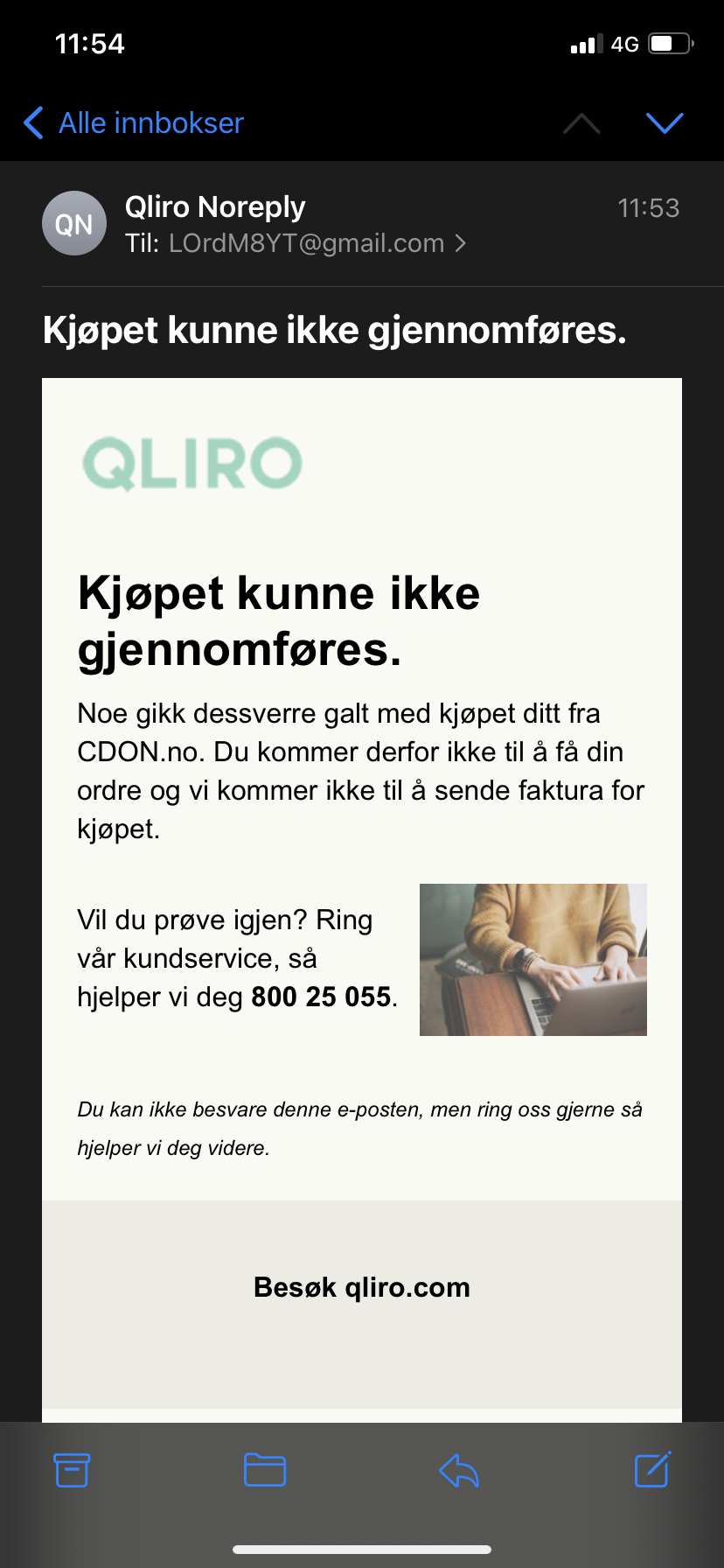Viewport: 724px width, 1568px height.
Task: Go back to Alle innbokser
Action: 133,123
